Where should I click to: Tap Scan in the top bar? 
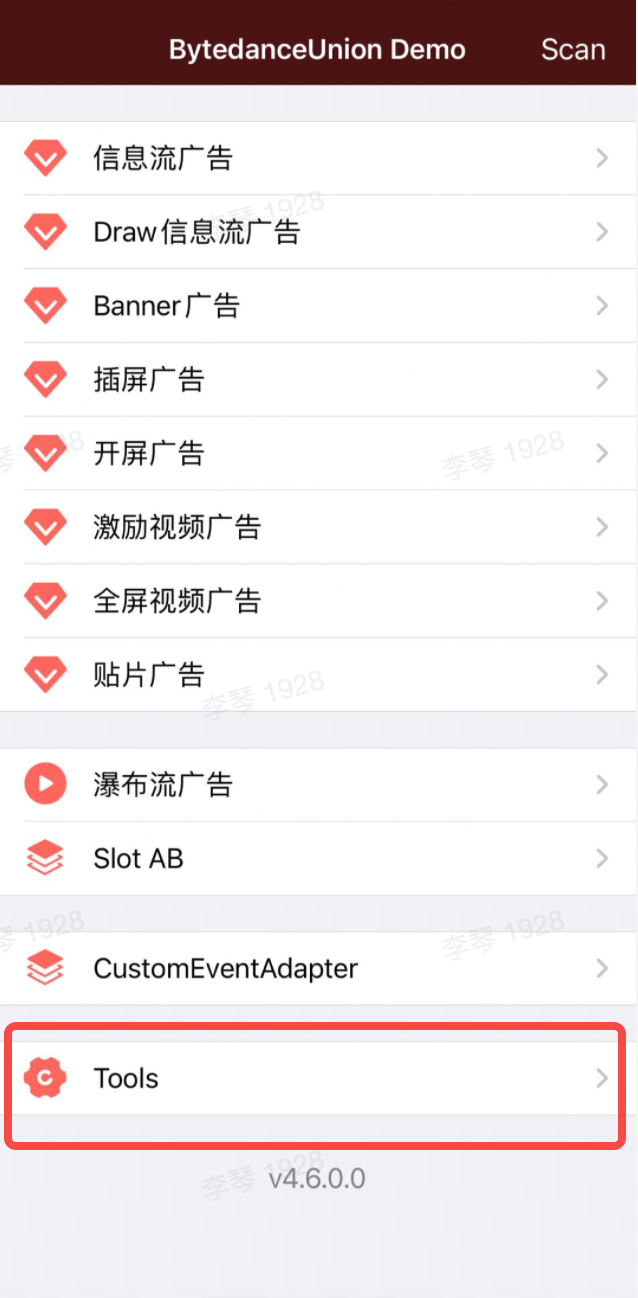tap(572, 49)
